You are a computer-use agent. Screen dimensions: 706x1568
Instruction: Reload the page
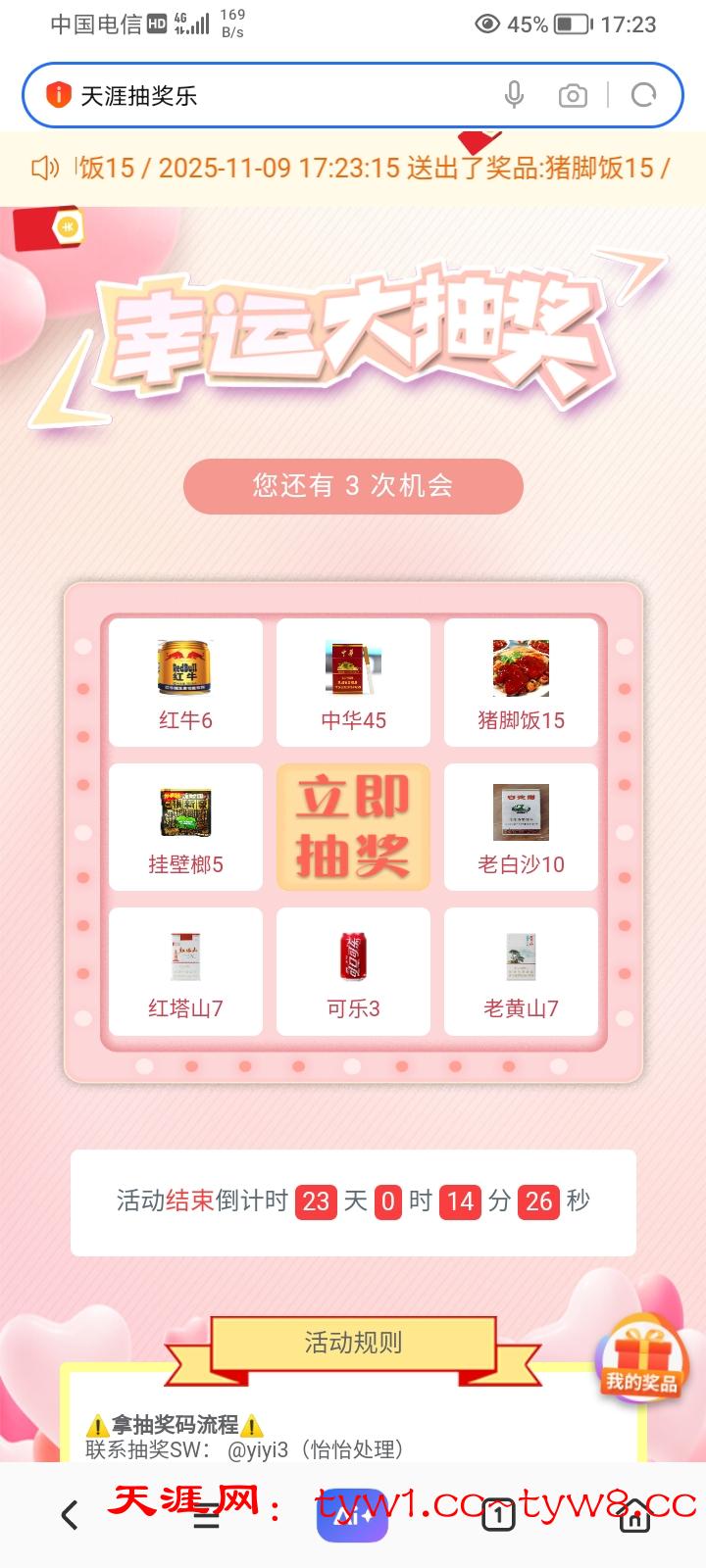(643, 95)
